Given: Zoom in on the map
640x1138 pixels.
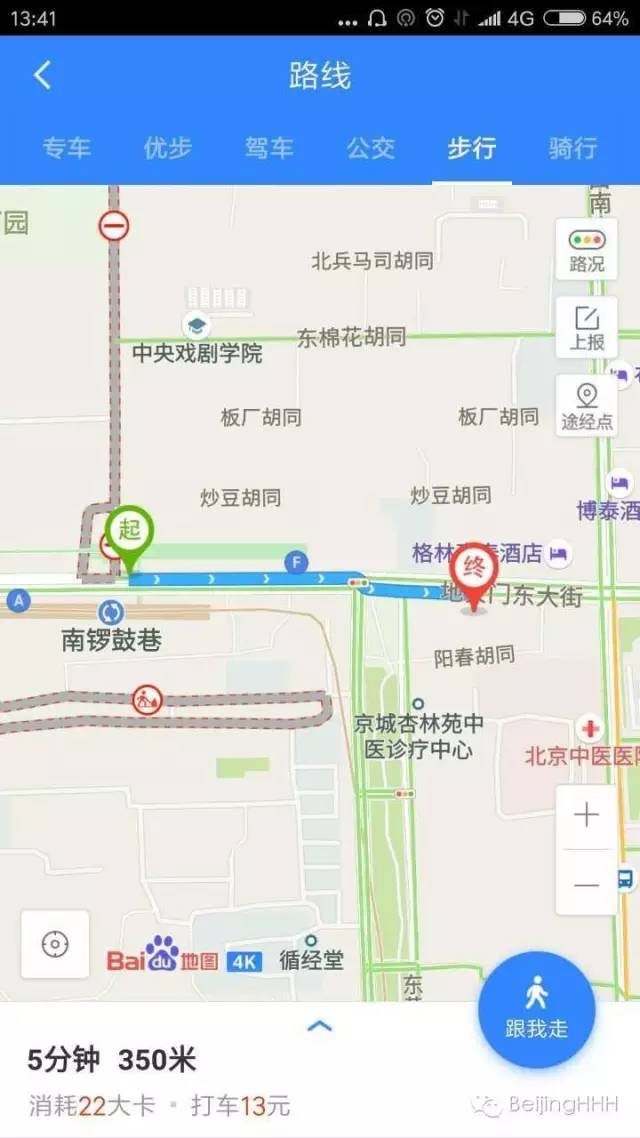Looking at the screenshot, I should click(587, 815).
